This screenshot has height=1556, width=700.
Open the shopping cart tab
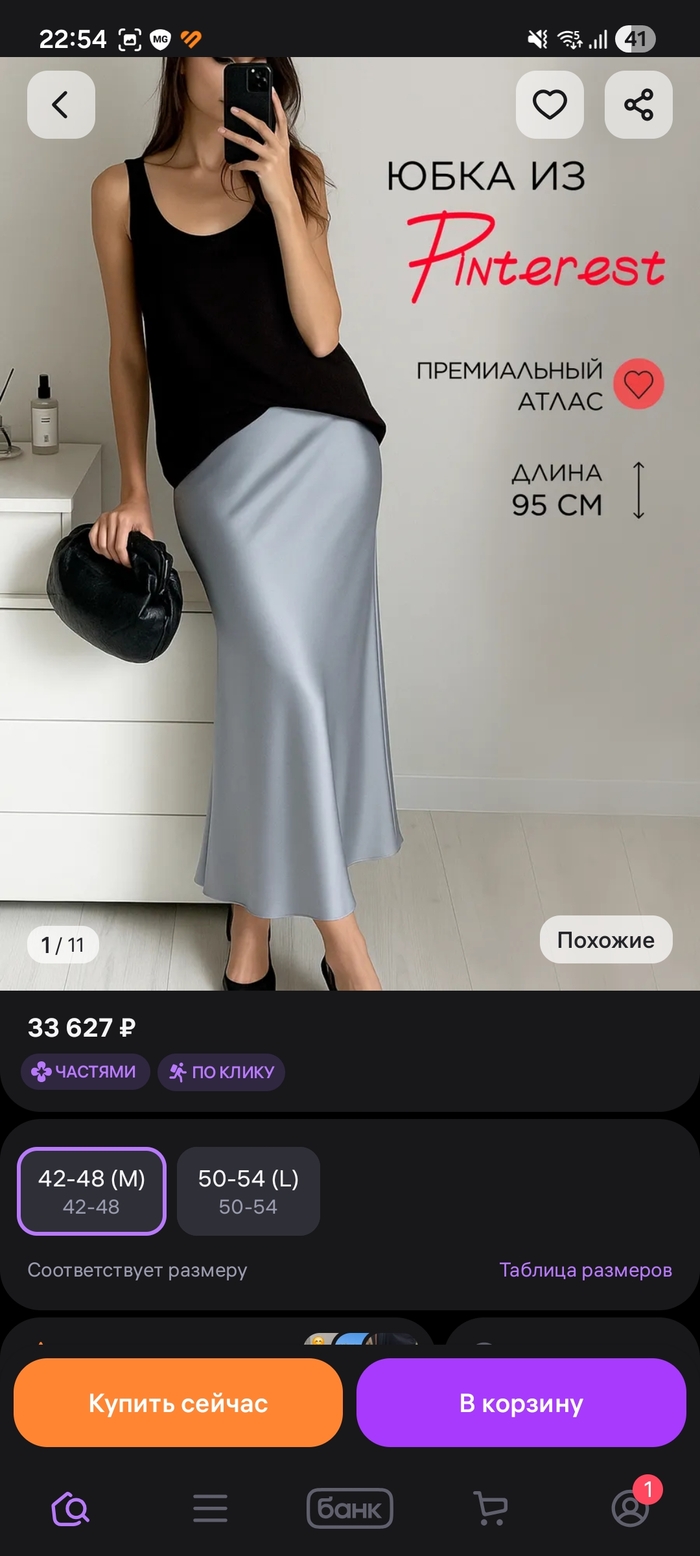click(490, 1508)
